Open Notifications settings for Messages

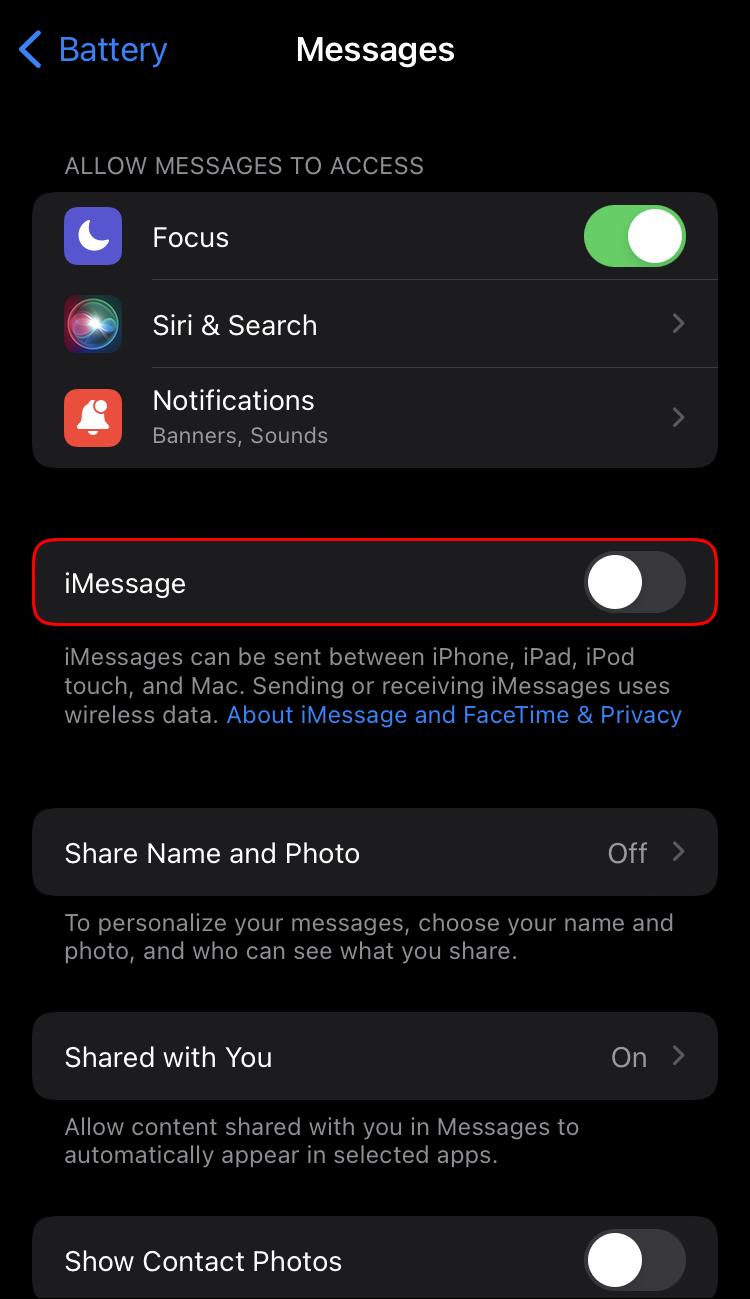point(375,417)
